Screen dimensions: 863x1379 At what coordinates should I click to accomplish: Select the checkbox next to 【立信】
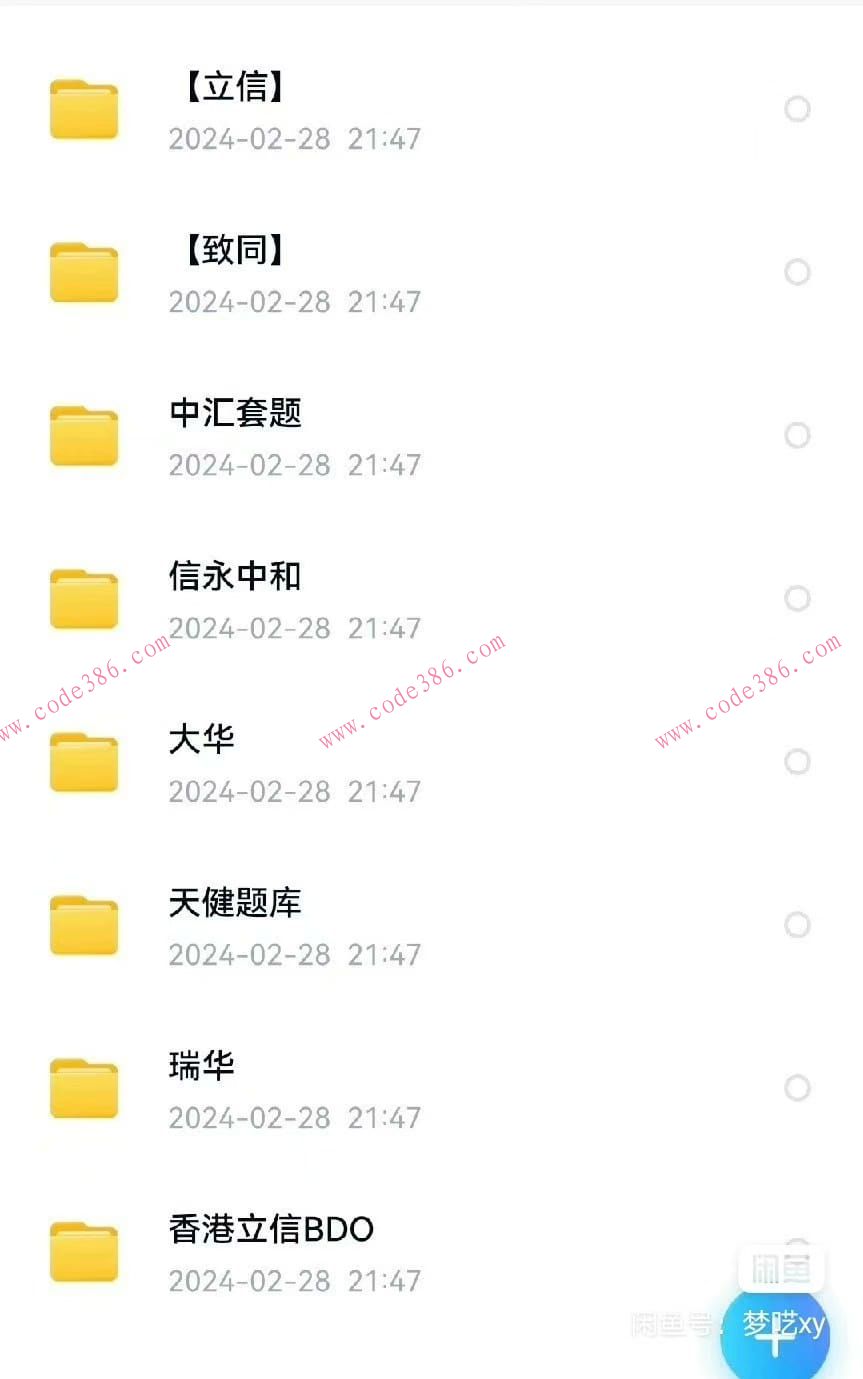tap(797, 109)
